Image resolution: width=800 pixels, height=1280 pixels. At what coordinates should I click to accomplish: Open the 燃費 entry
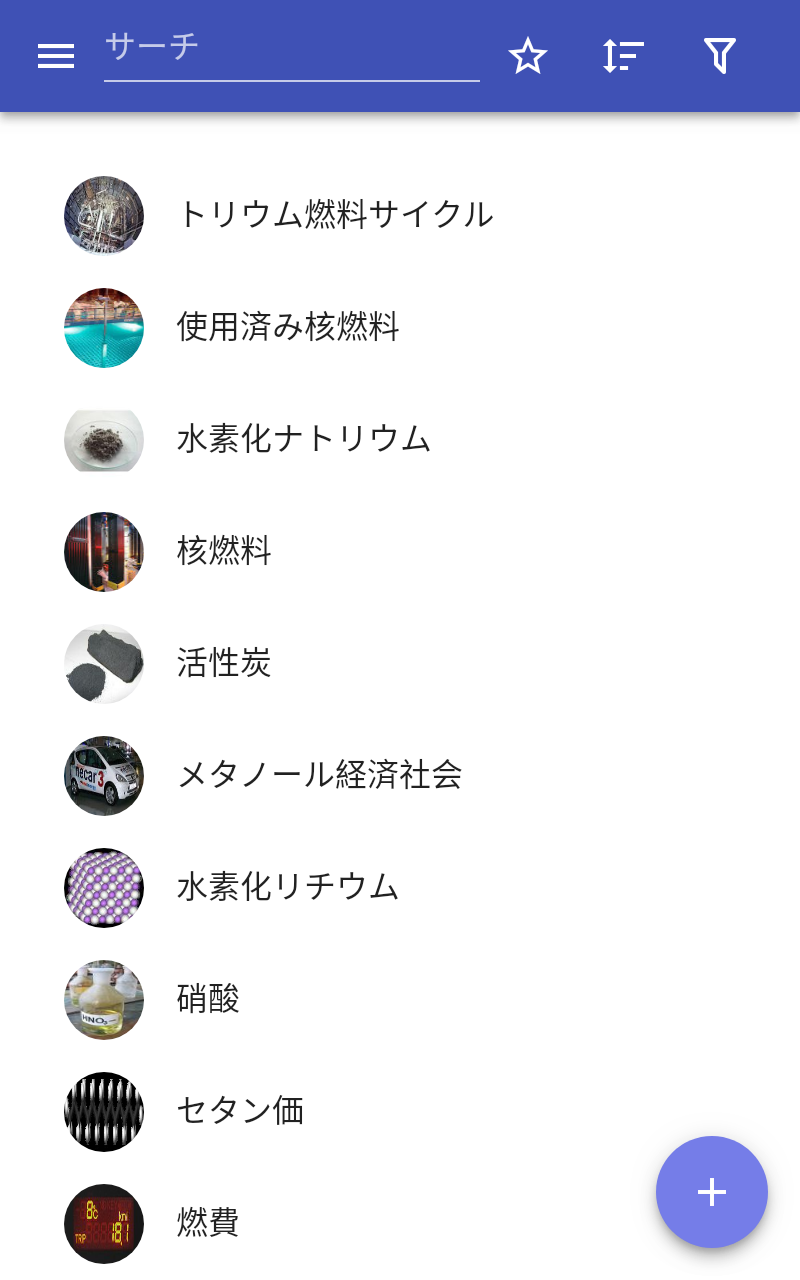(x=208, y=1223)
